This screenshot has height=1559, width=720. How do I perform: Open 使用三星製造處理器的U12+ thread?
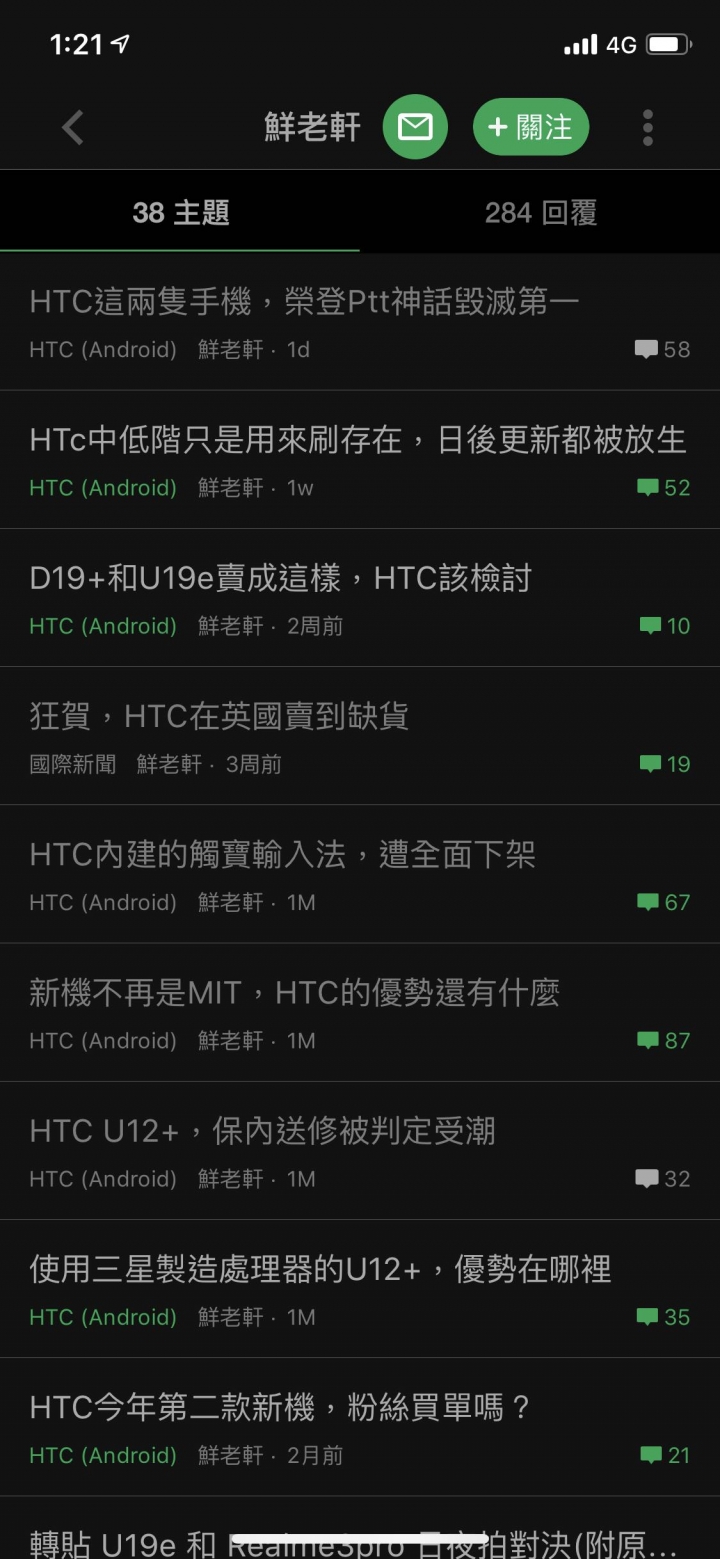(x=320, y=1269)
